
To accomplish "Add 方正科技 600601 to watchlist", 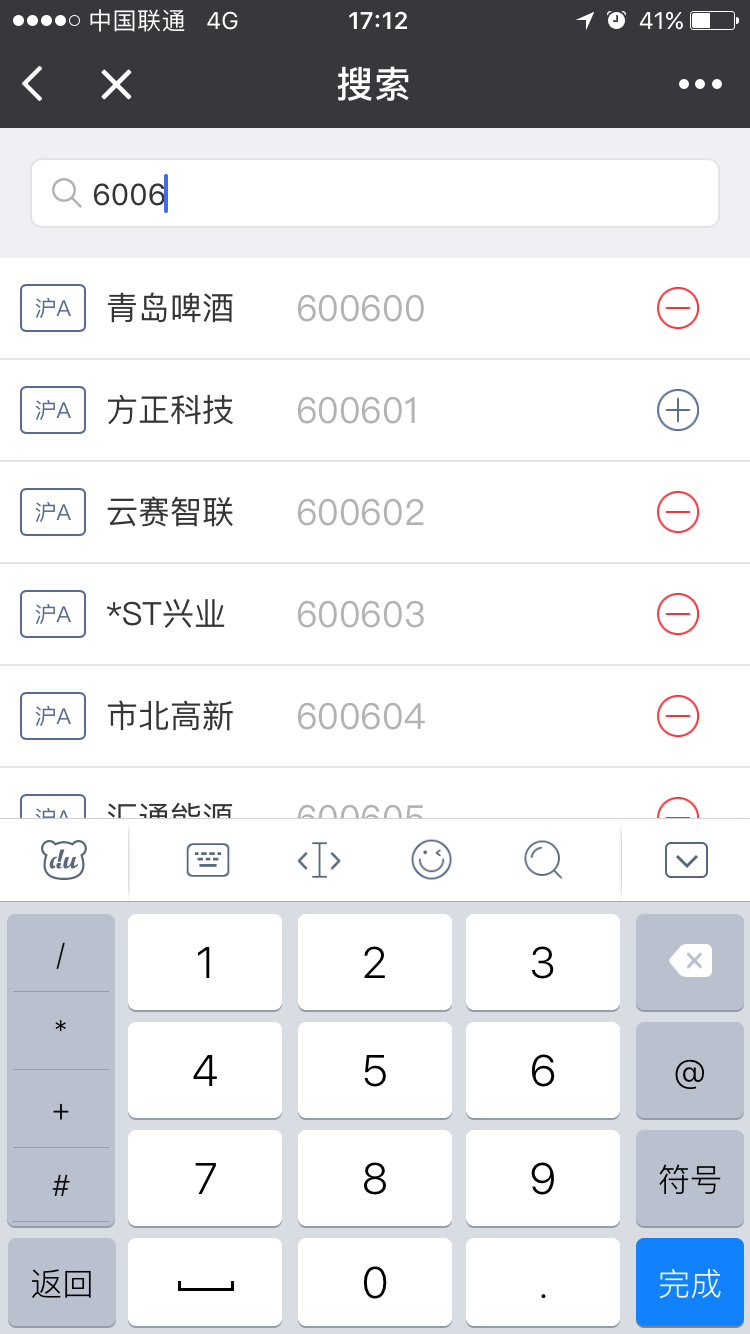I will click(677, 410).
